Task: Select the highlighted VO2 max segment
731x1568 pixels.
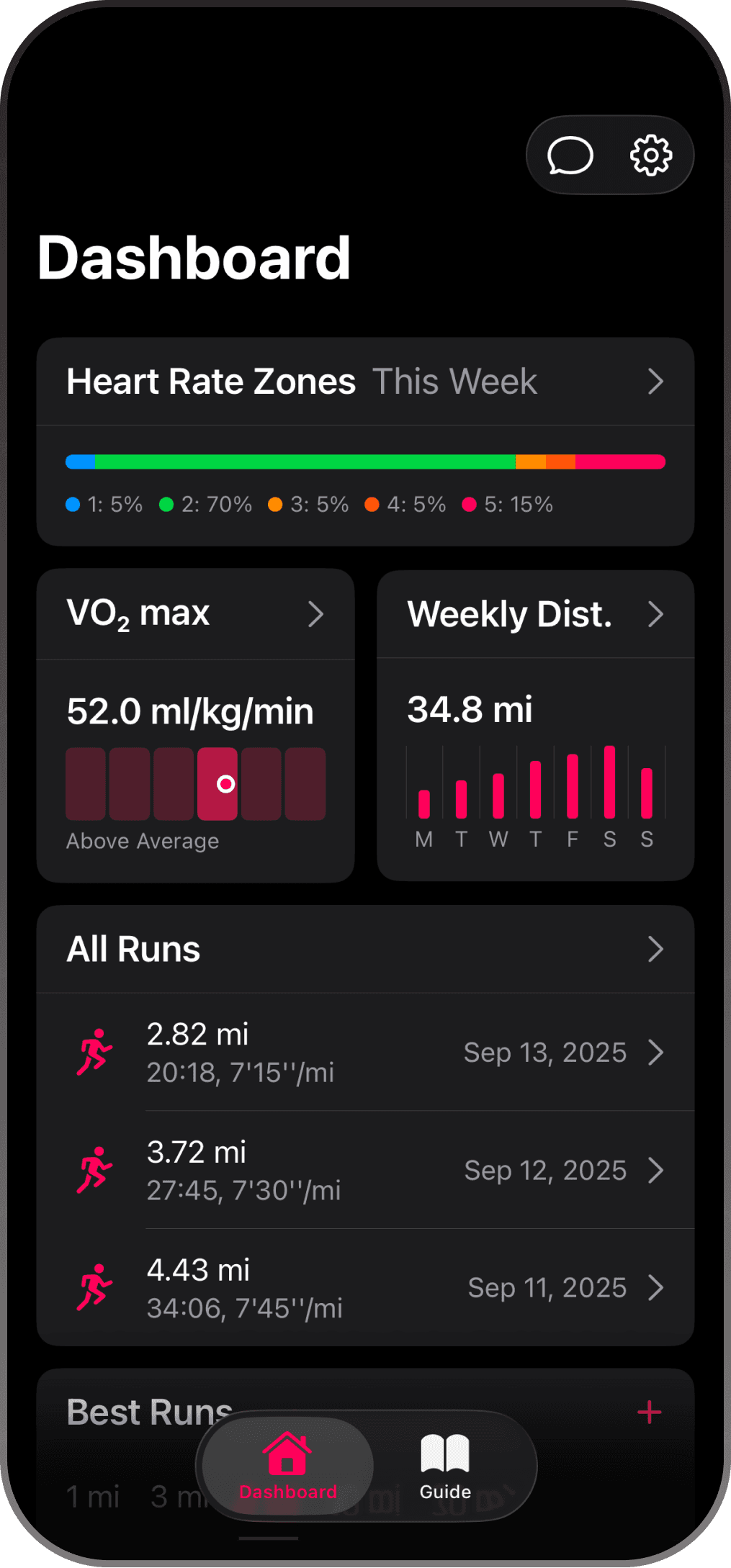Action: pos(217,783)
